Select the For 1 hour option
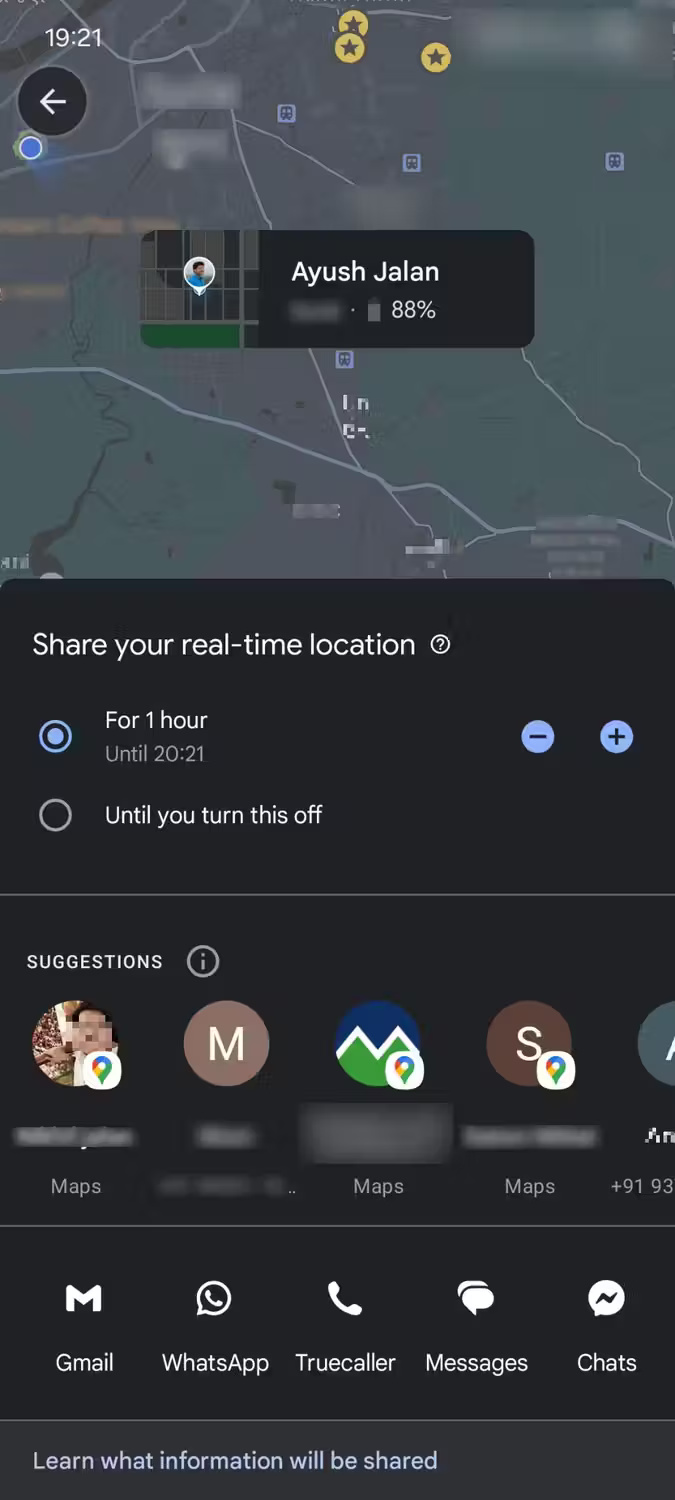The height and width of the screenshot is (1500, 675). (55, 737)
